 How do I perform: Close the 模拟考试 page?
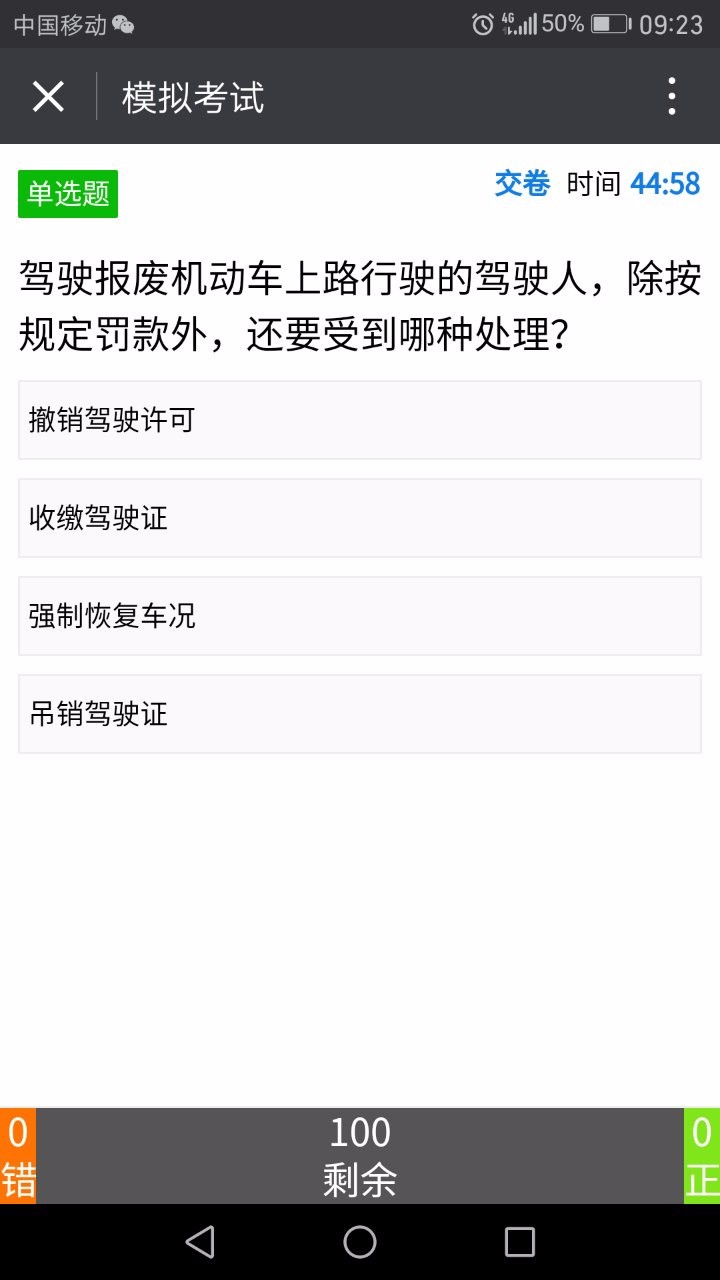coord(48,97)
